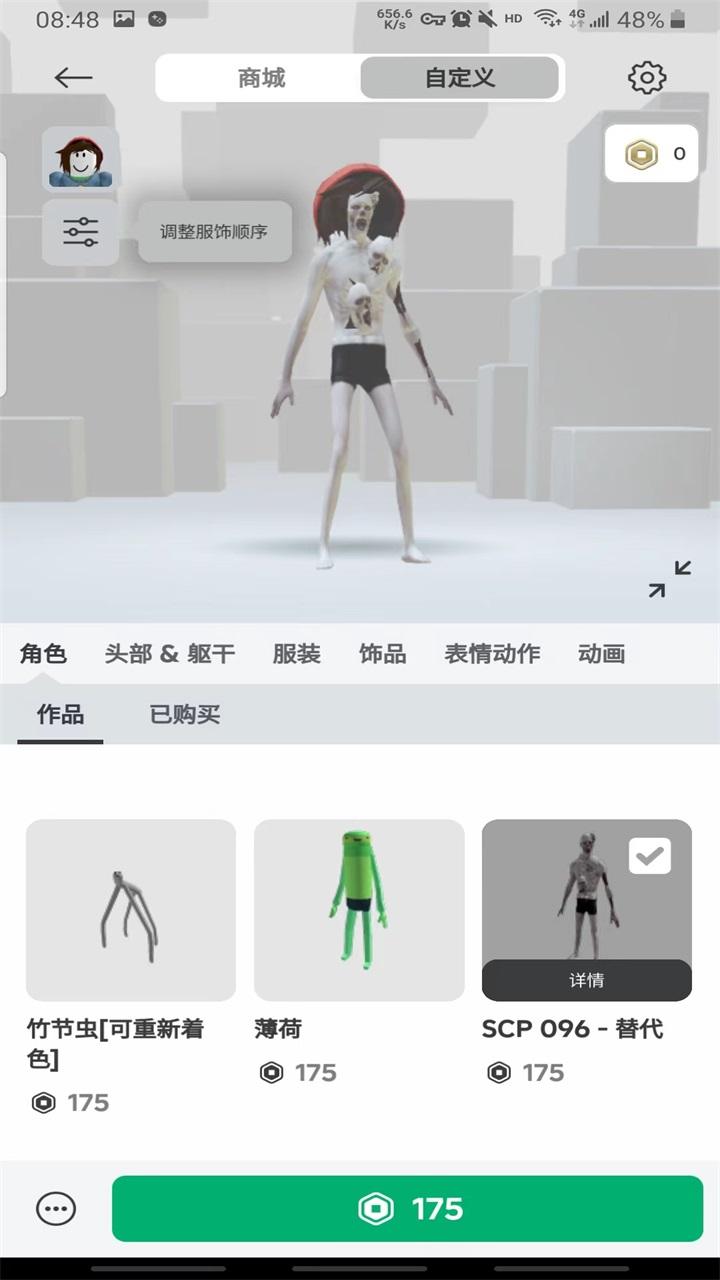The image size is (720, 1280).
Task: Go back using the arrow icon
Action: coord(73,78)
